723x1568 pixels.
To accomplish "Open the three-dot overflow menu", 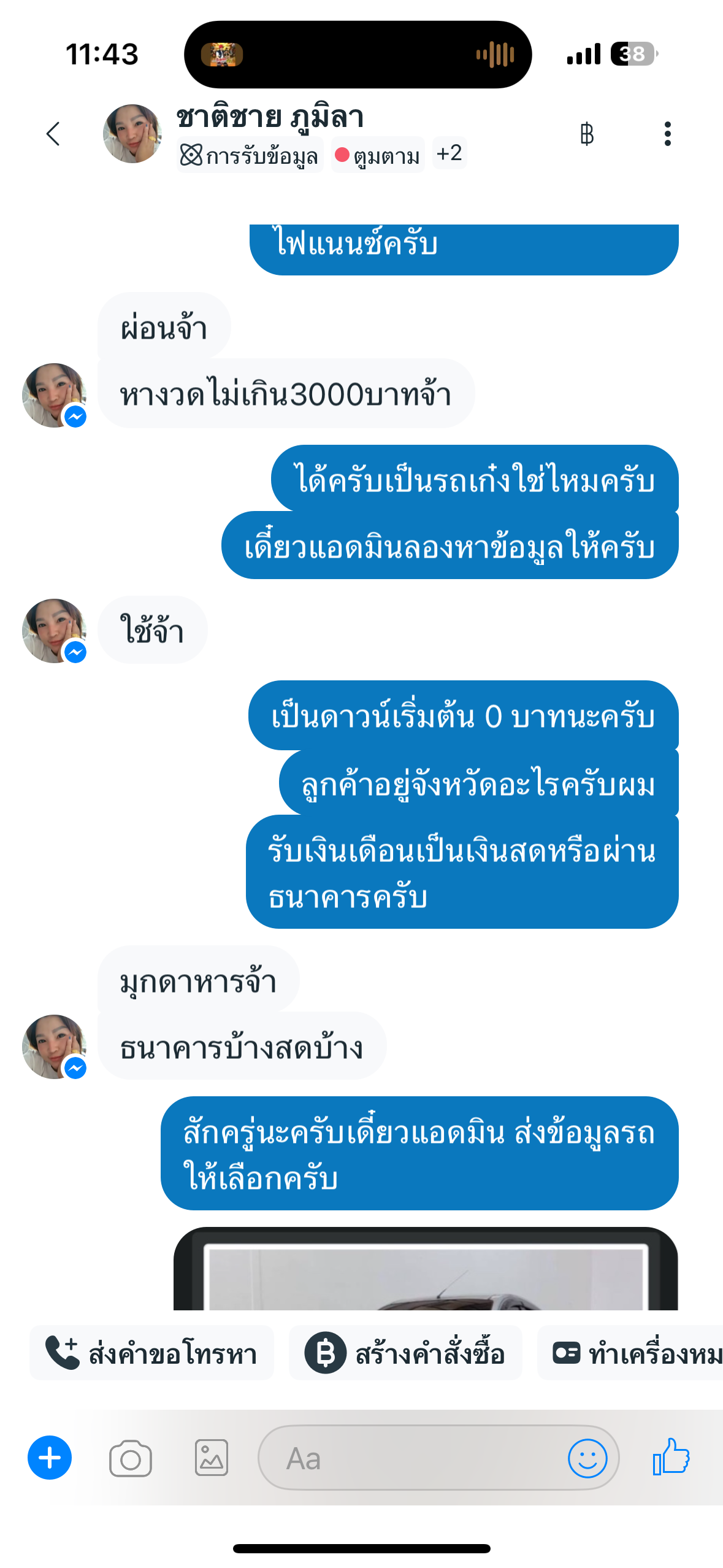I will pos(667,134).
